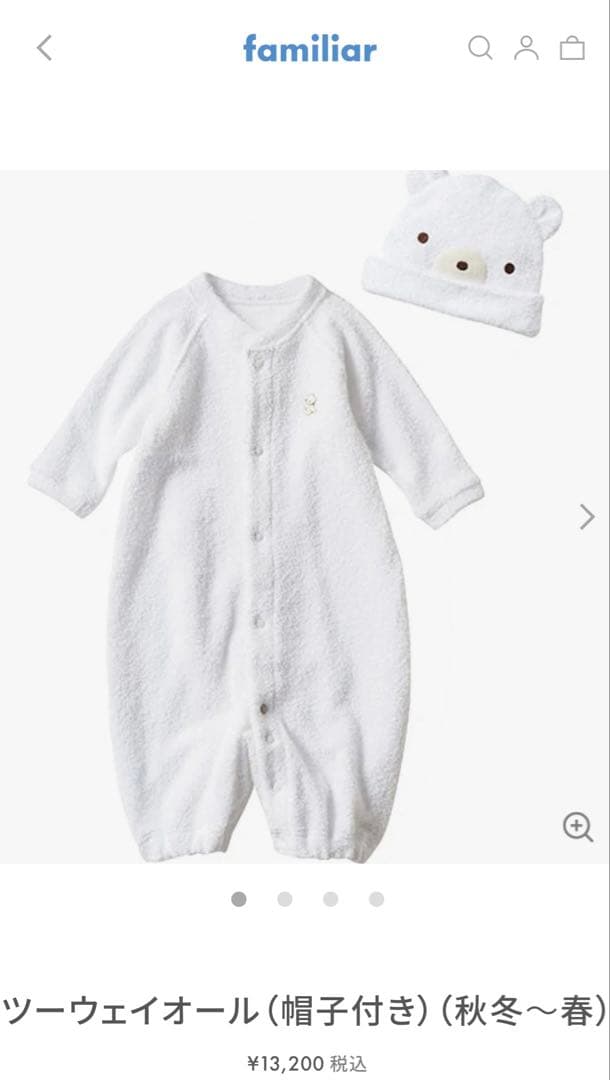Image resolution: width=610 pixels, height=1080 pixels.
Task: Open the account profile icon
Action: point(526,48)
